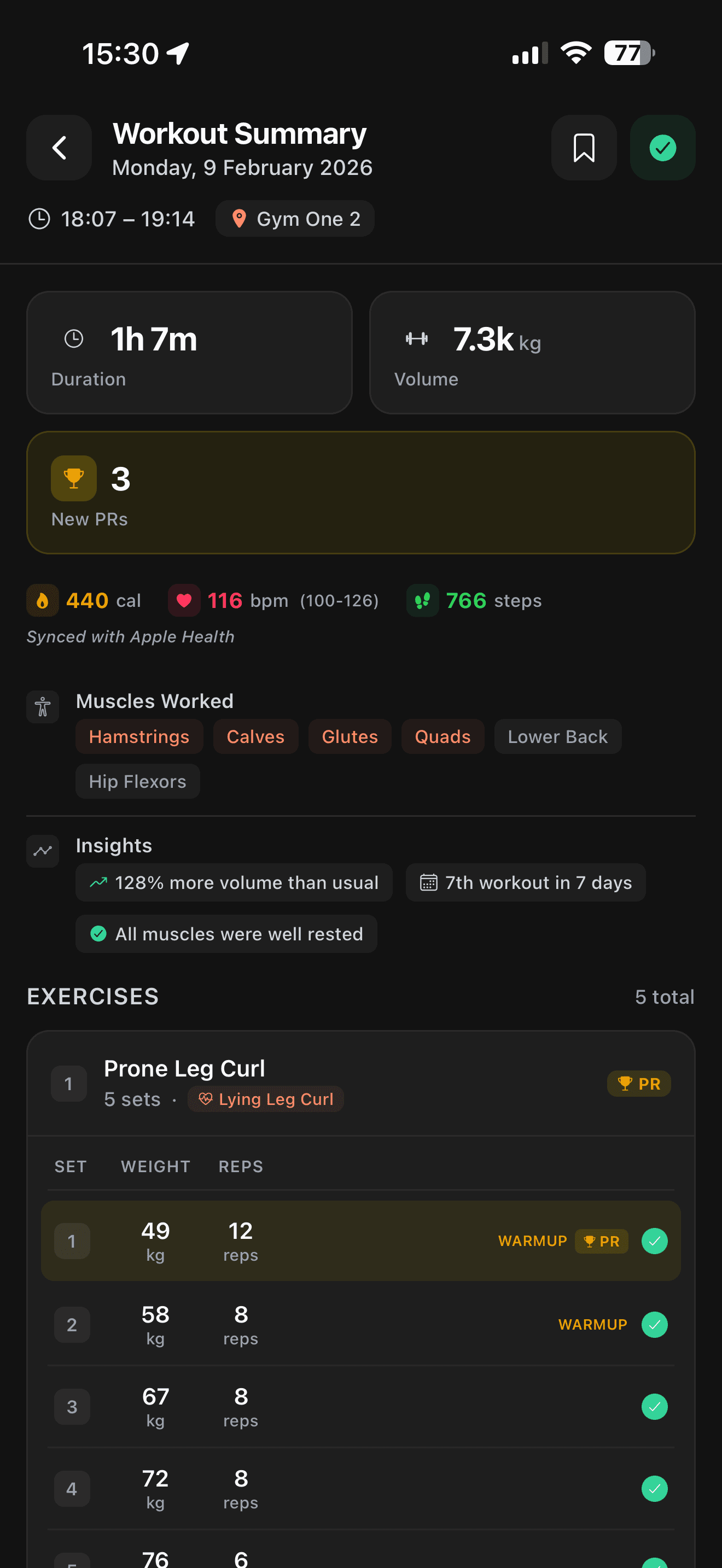Viewport: 722px width, 1568px height.
Task: Navigate back with the chevron button
Action: 59,148
